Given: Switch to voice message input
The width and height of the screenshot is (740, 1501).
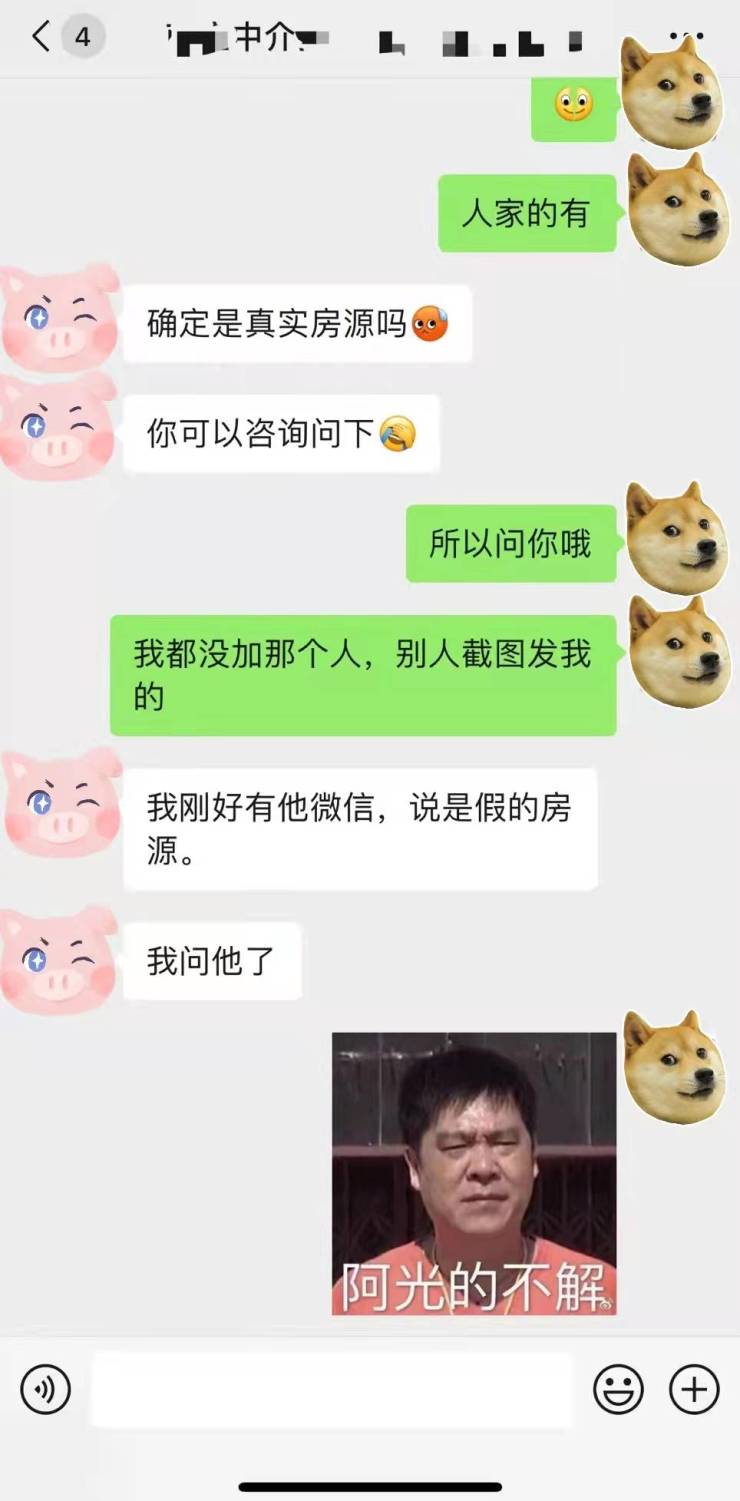Looking at the screenshot, I should 45,1389.
